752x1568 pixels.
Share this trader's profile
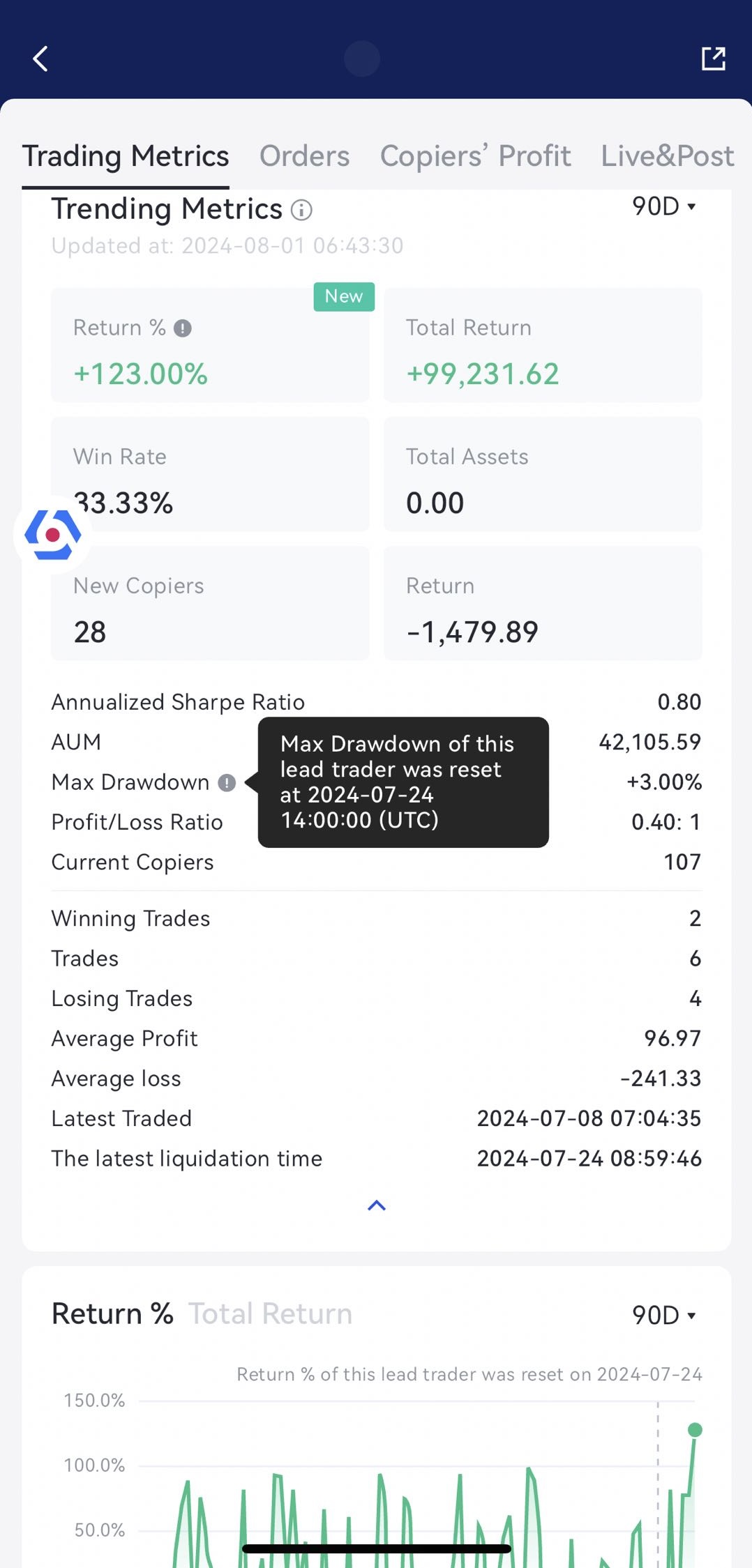(x=713, y=59)
